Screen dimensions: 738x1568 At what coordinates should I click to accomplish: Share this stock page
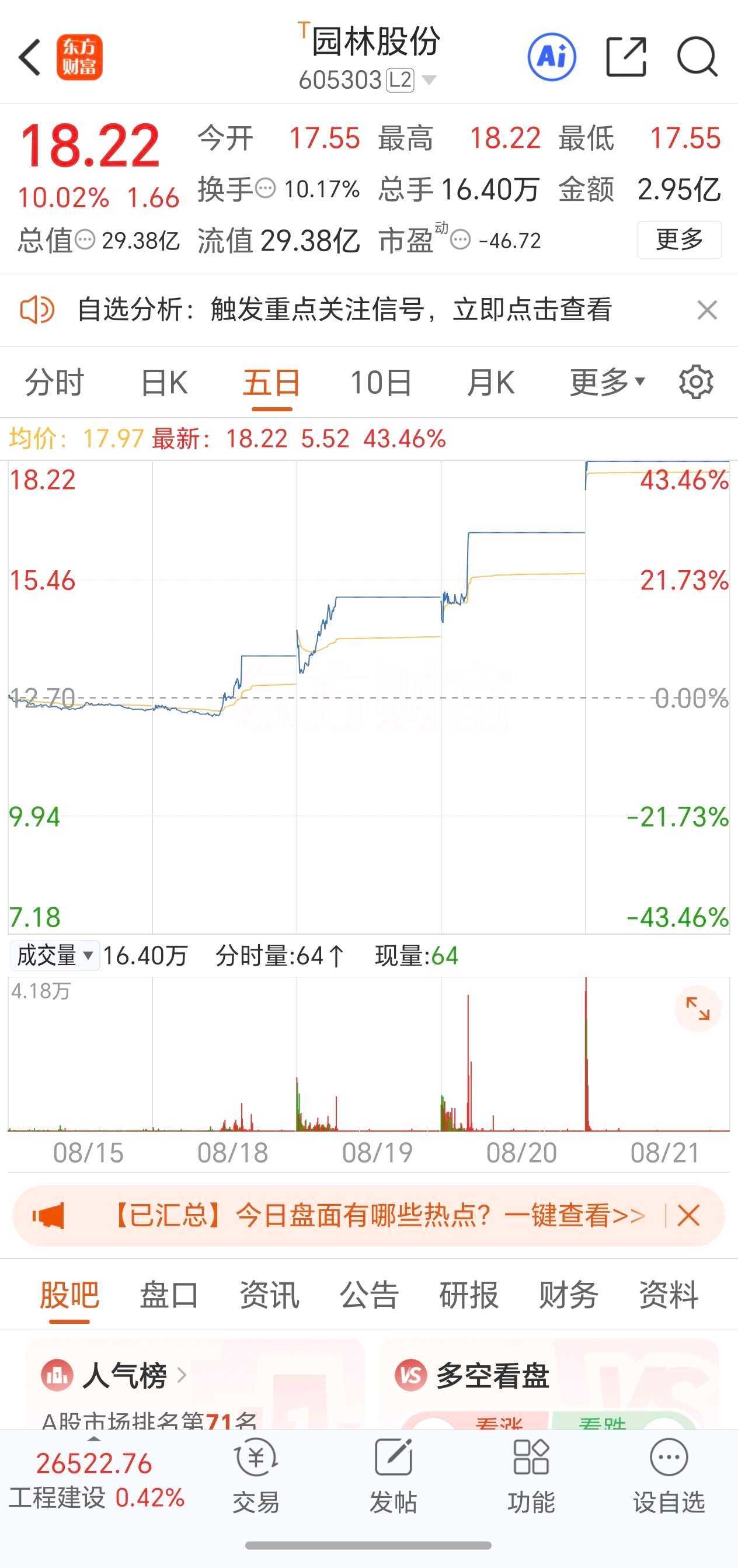(x=626, y=57)
